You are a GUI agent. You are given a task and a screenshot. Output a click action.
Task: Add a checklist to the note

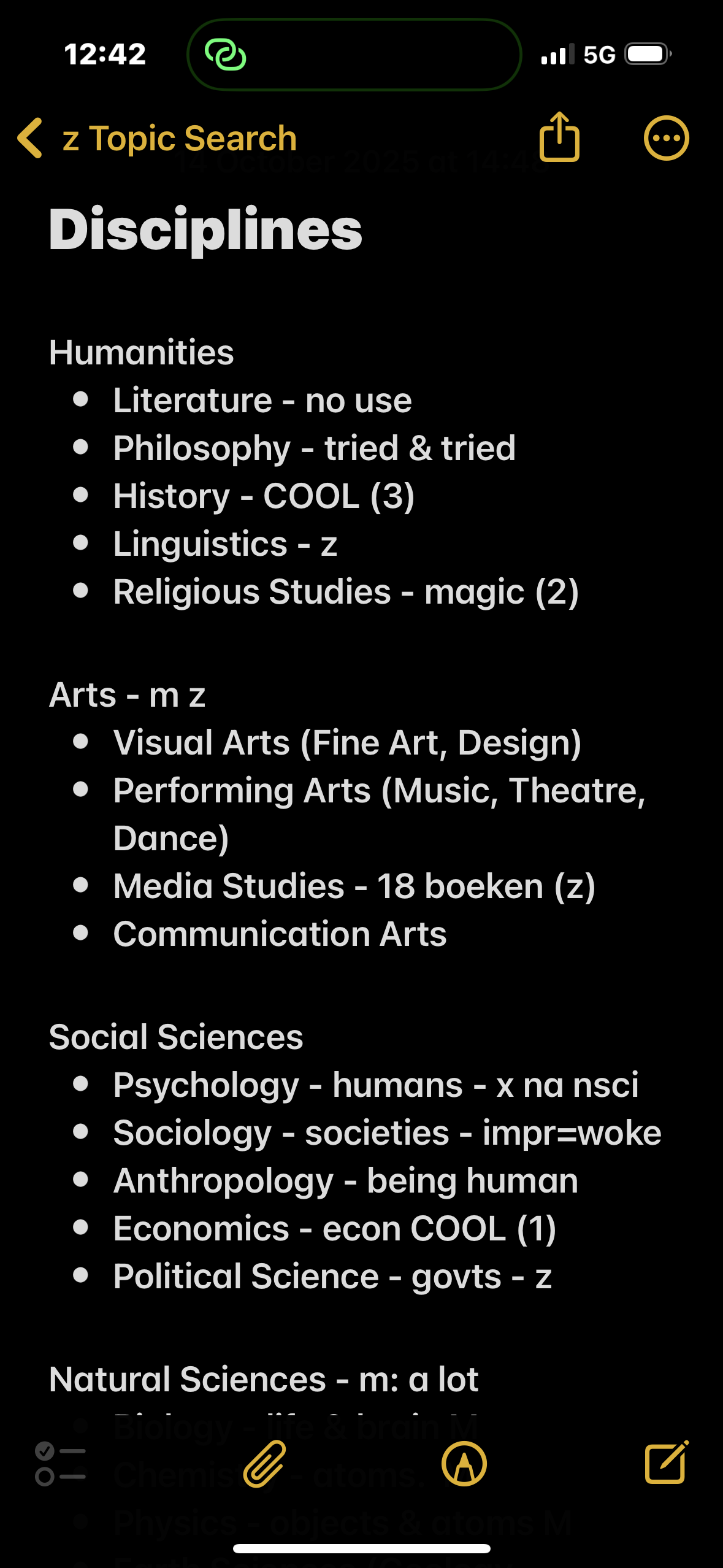point(60,1464)
